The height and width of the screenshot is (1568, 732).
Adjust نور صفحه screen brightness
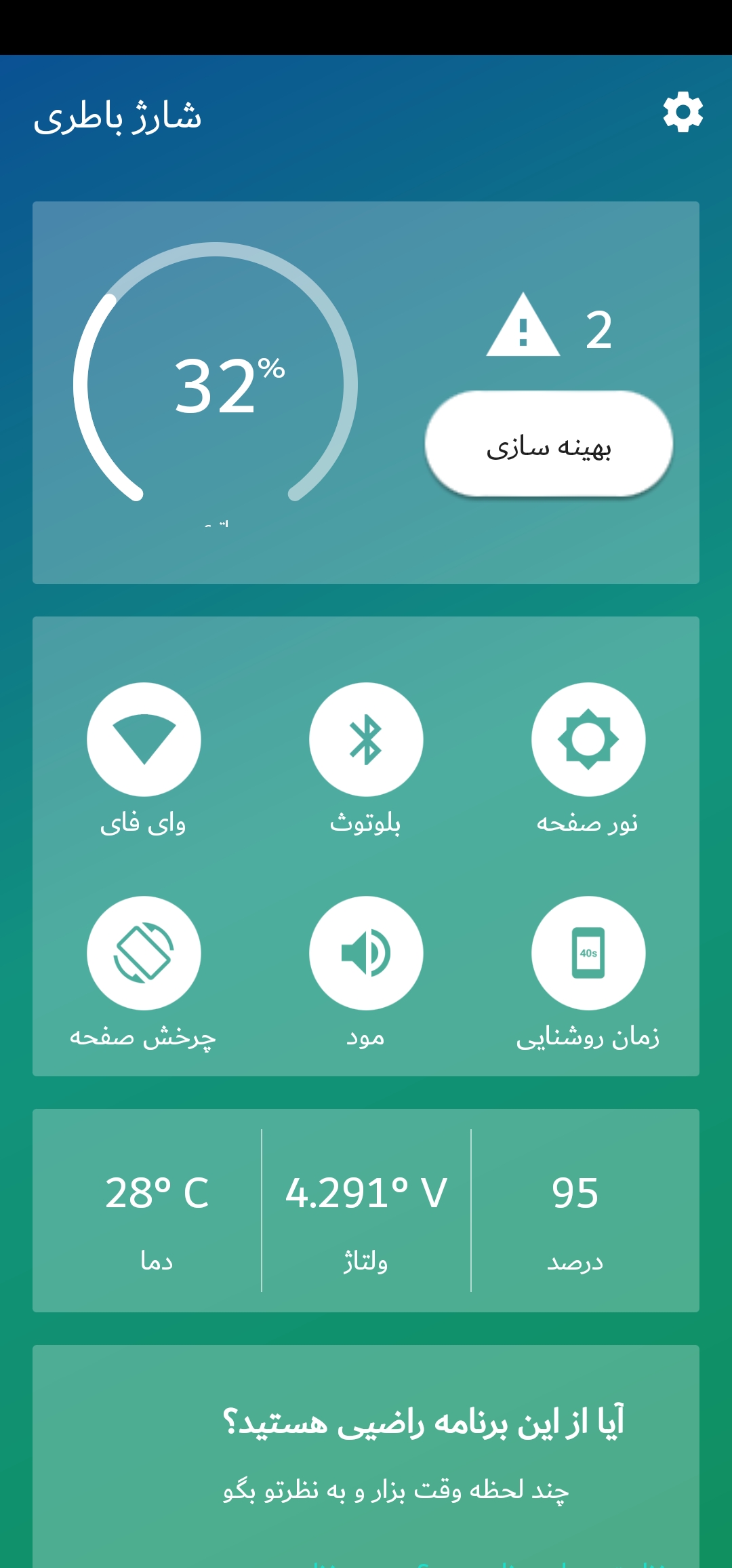tap(588, 739)
